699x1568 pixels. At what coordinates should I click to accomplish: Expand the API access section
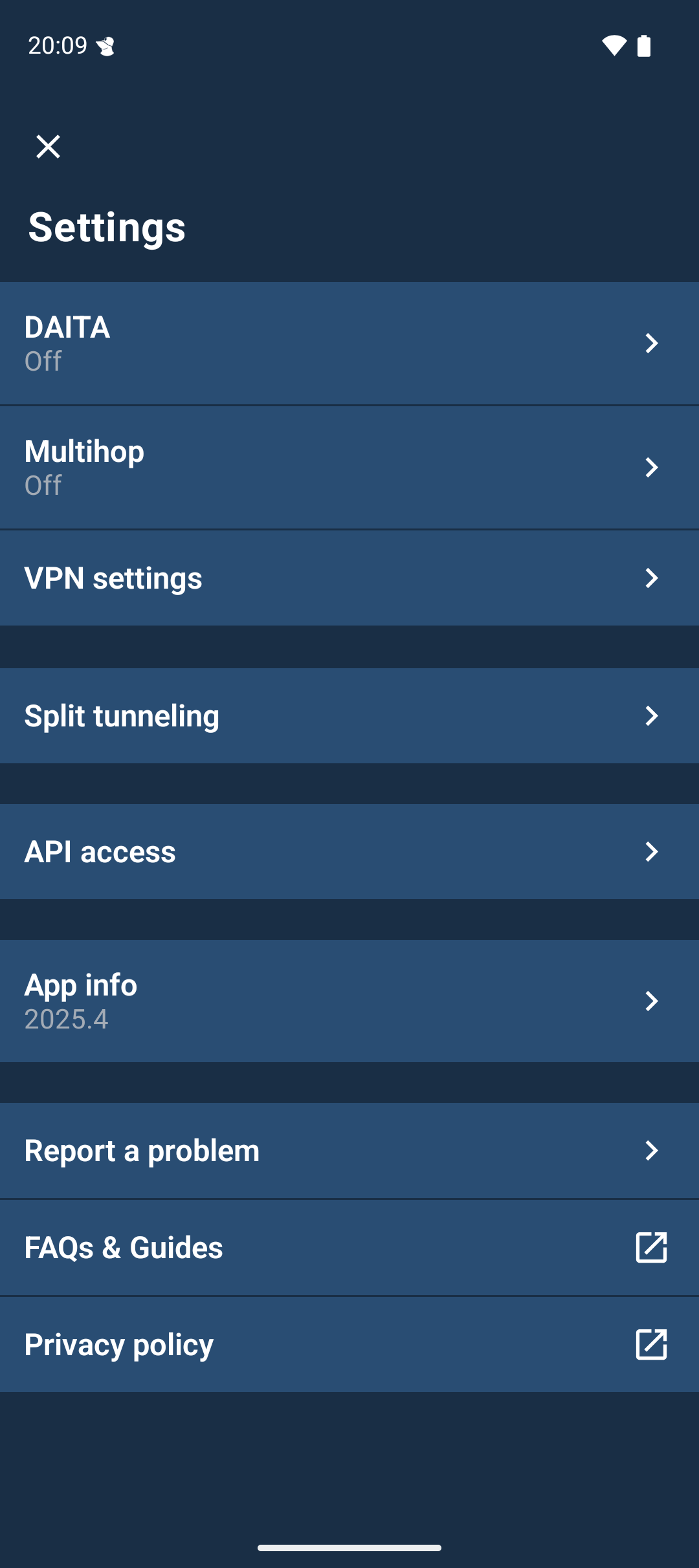click(x=349, y=852)
